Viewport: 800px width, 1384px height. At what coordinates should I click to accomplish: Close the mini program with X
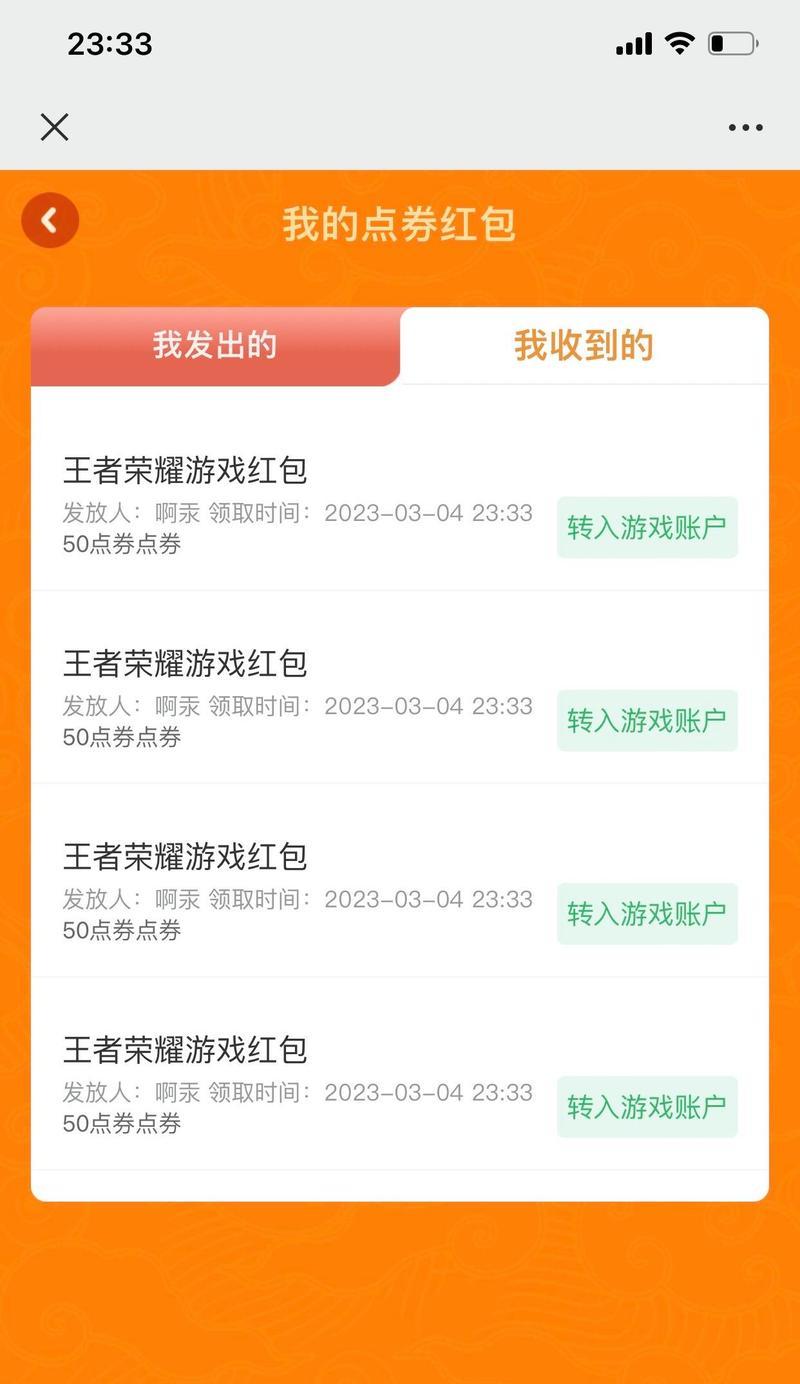coord(54,127)
